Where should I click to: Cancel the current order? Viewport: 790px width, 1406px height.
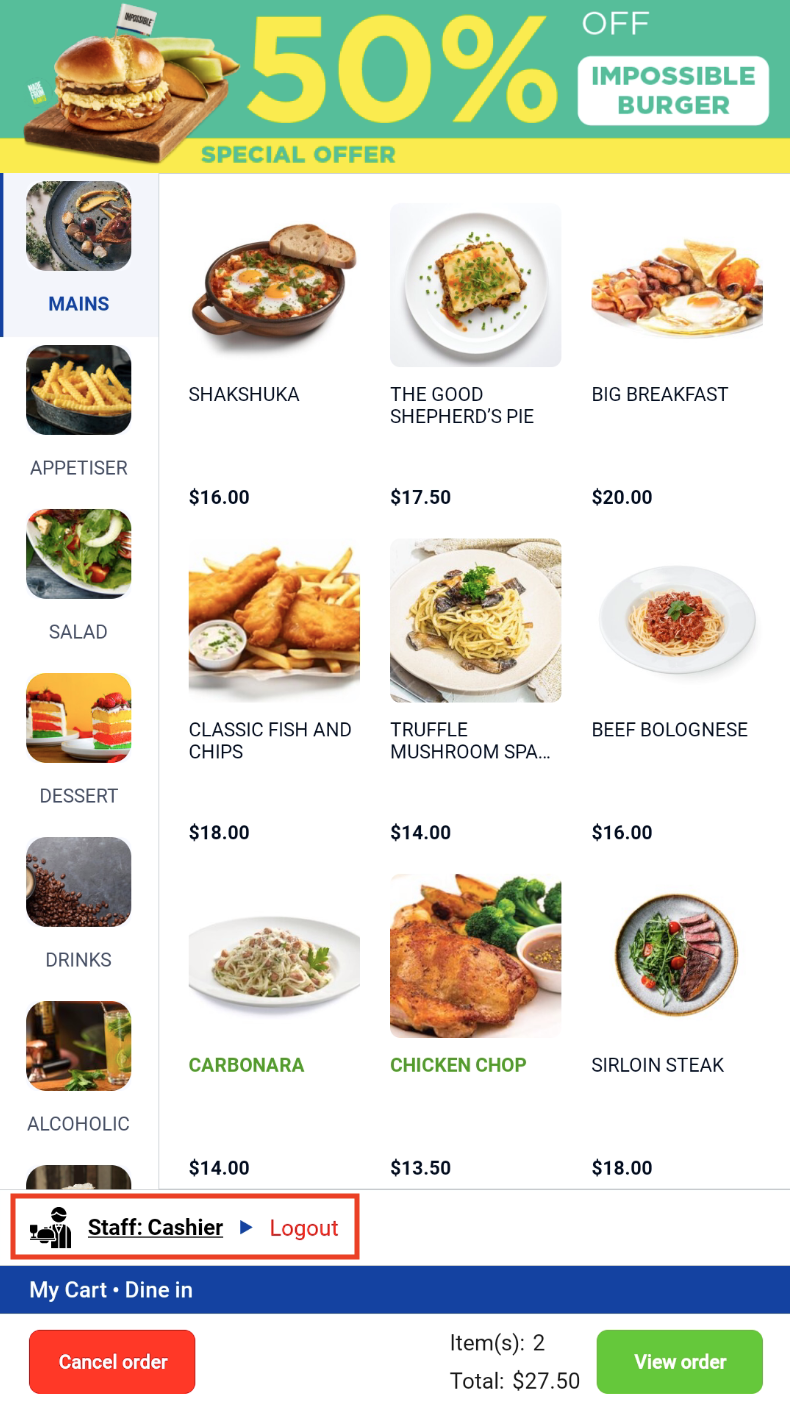[x=112, y=1362]
